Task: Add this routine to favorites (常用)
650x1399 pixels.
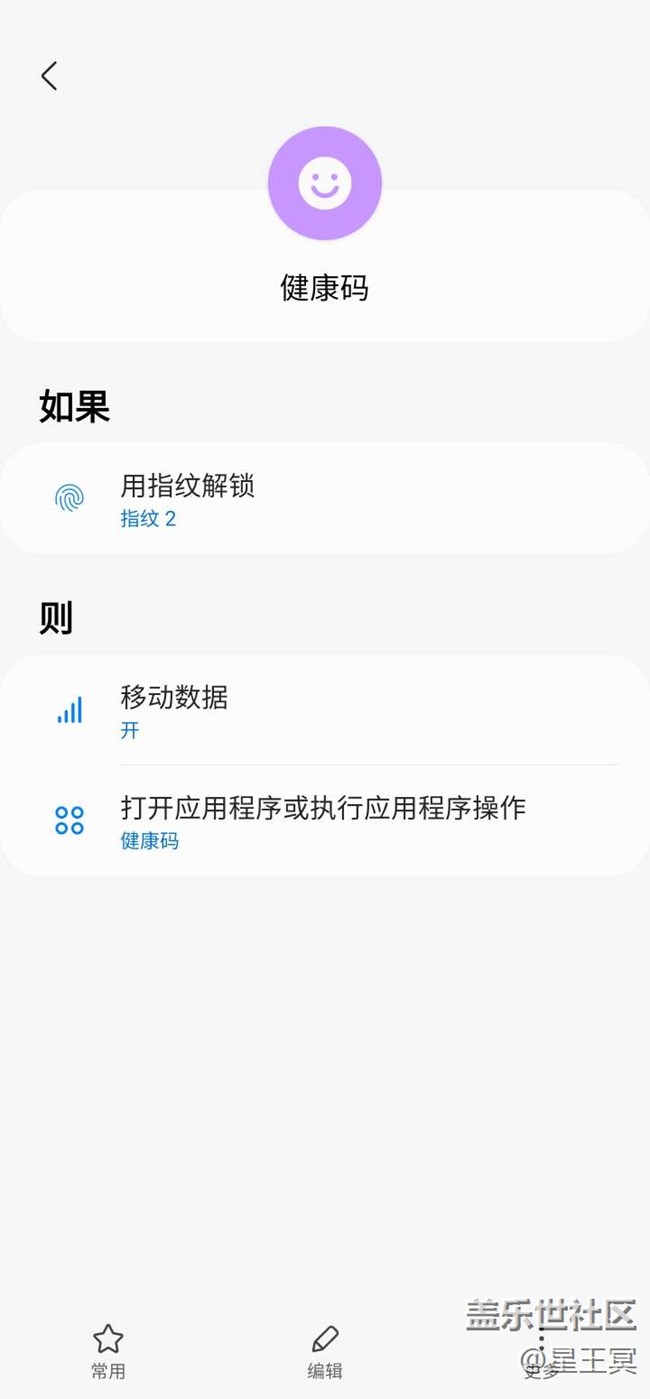Action: 108,1351
